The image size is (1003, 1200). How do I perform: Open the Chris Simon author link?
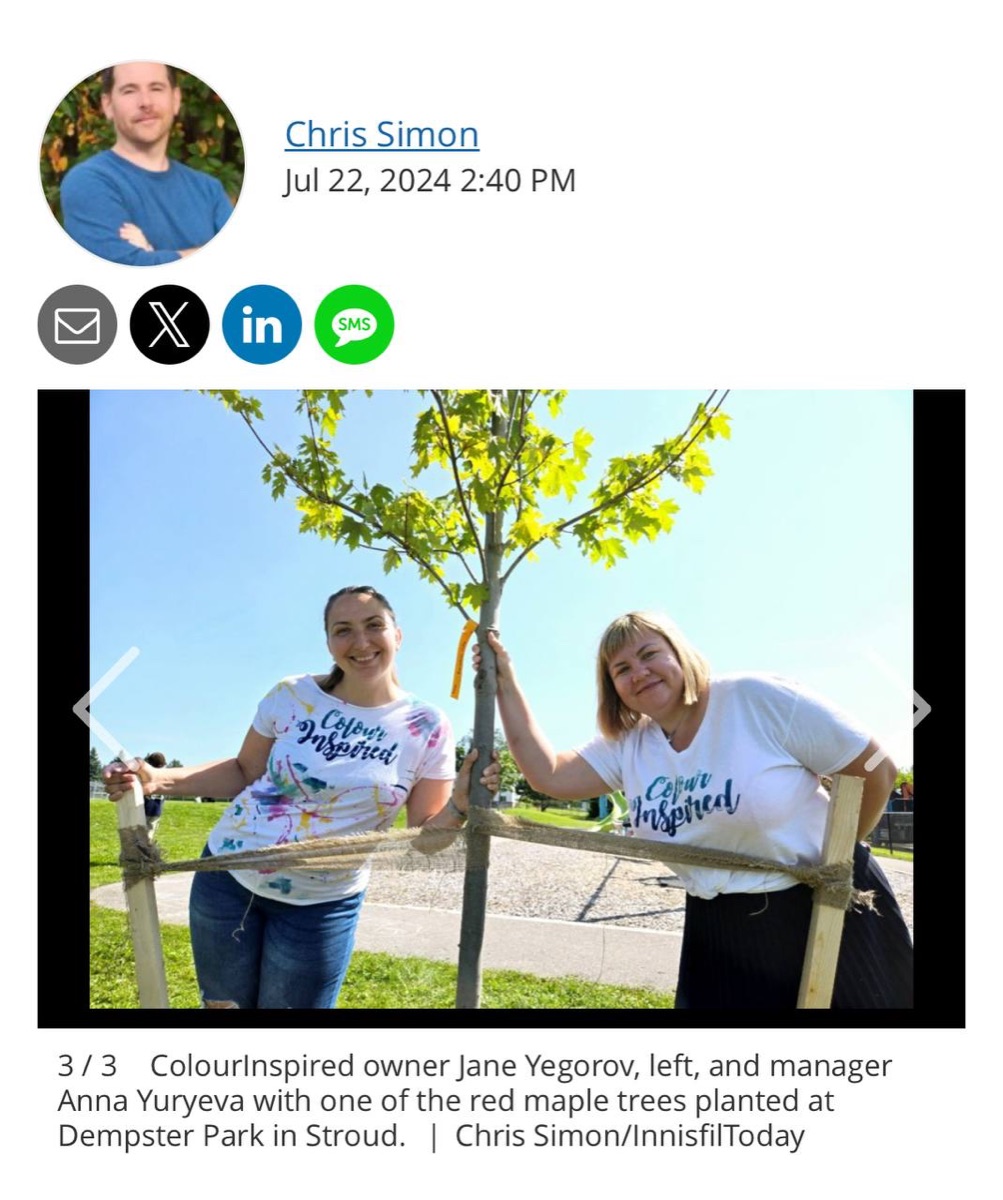point(381,134)
